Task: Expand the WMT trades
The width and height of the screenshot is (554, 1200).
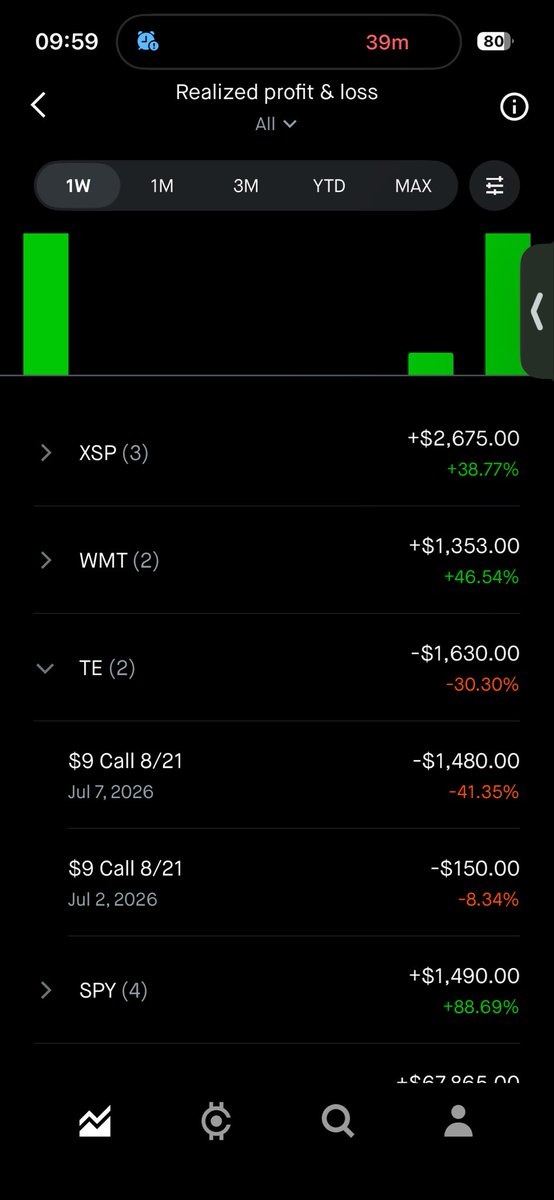Action: click(x=277, y=560)
